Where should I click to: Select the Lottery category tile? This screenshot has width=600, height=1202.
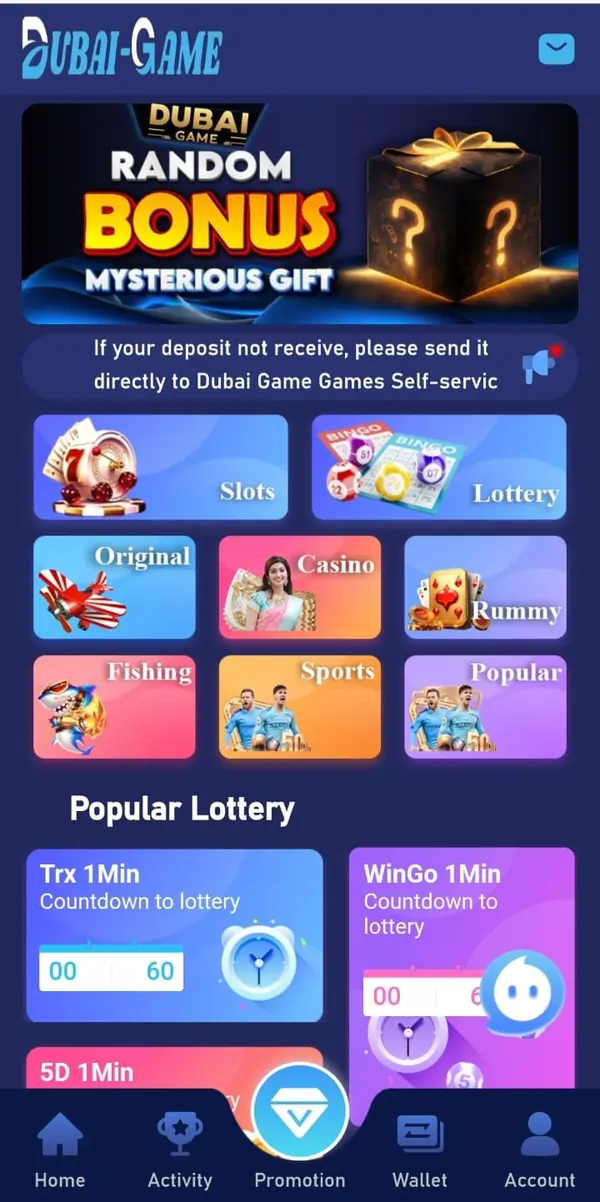click(439, 467)
